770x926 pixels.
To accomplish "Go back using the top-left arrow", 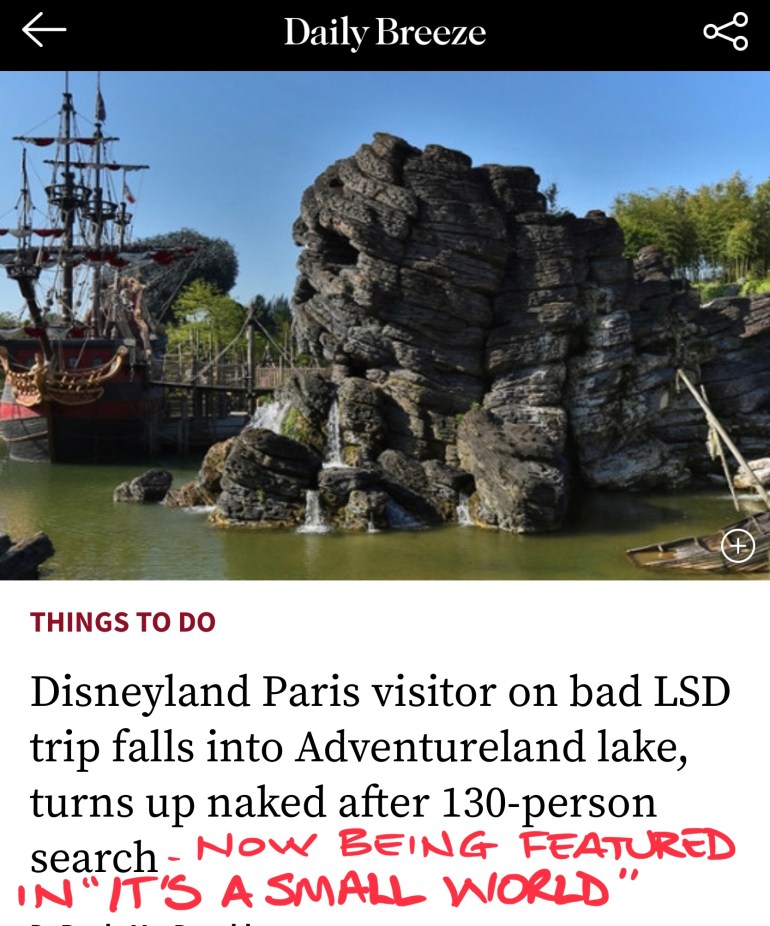I will click(44, 31).
